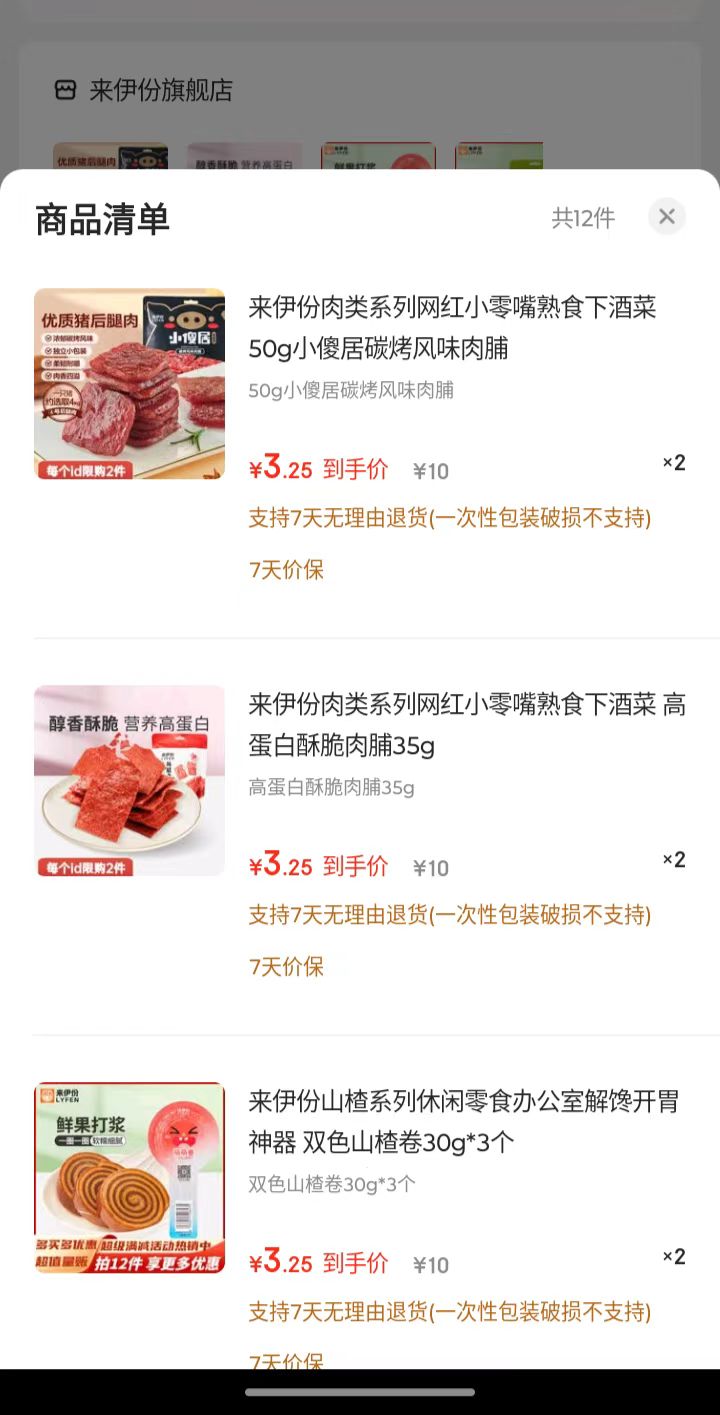Open the 双色山楂卷 product thumbnail
Image resolution: width=720 pixels, height=1415 pixels.
click(x=129, y=1178)
